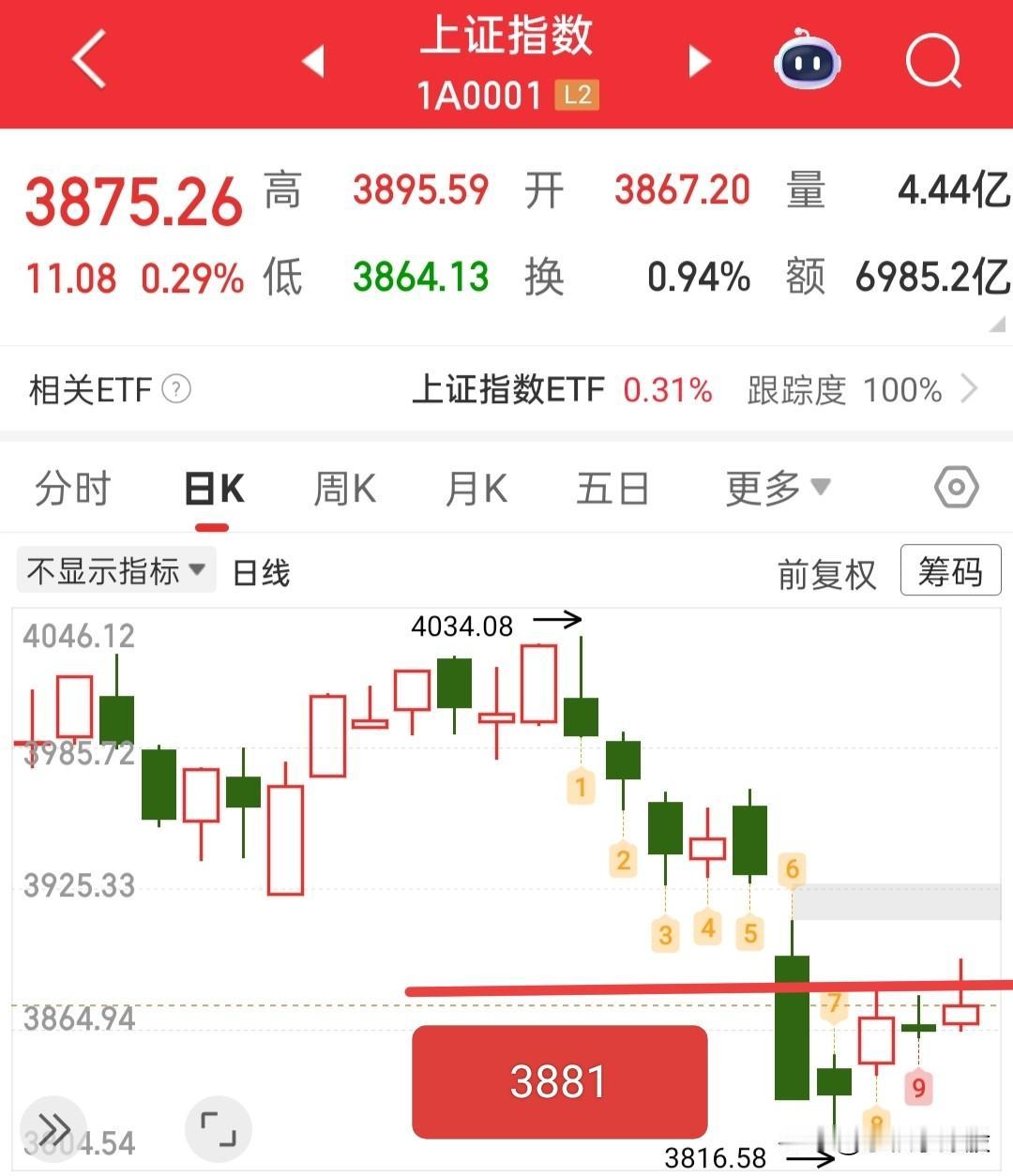The width and height of the screenshot is (1013, 1176).
Task: Launch the AI assistant robot icon
Action: [809, 60]
